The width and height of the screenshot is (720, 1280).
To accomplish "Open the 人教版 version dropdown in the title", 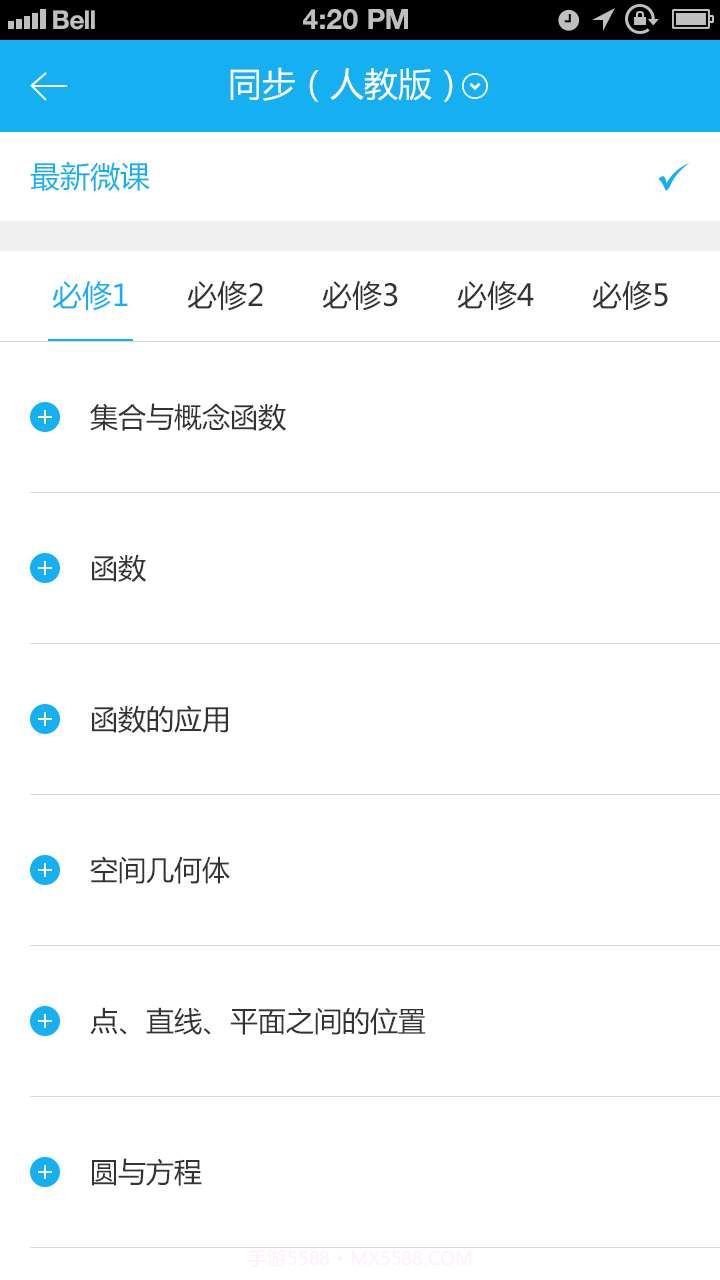I will click(476, 85).
